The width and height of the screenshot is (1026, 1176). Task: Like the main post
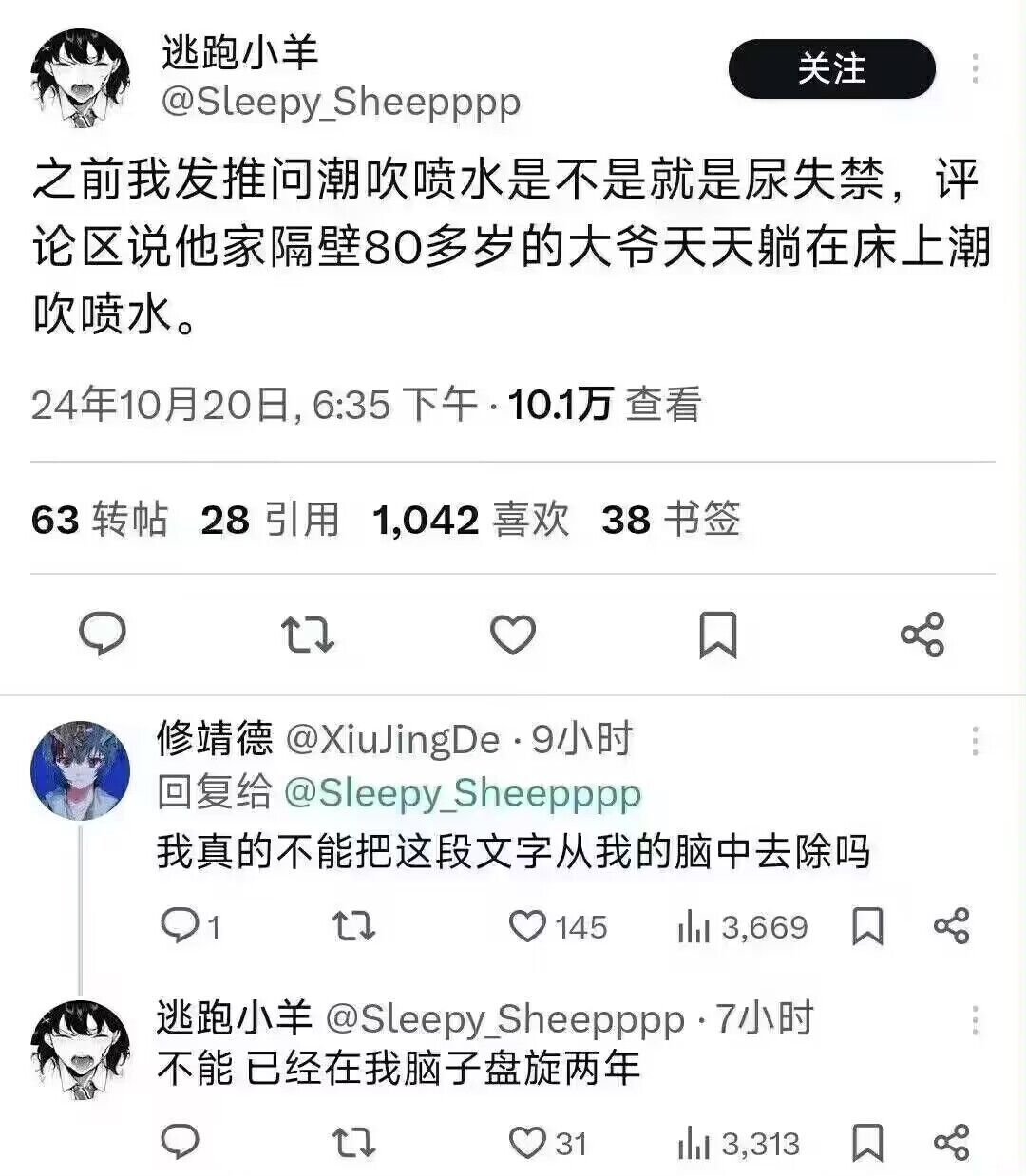(x=513, y=634)
